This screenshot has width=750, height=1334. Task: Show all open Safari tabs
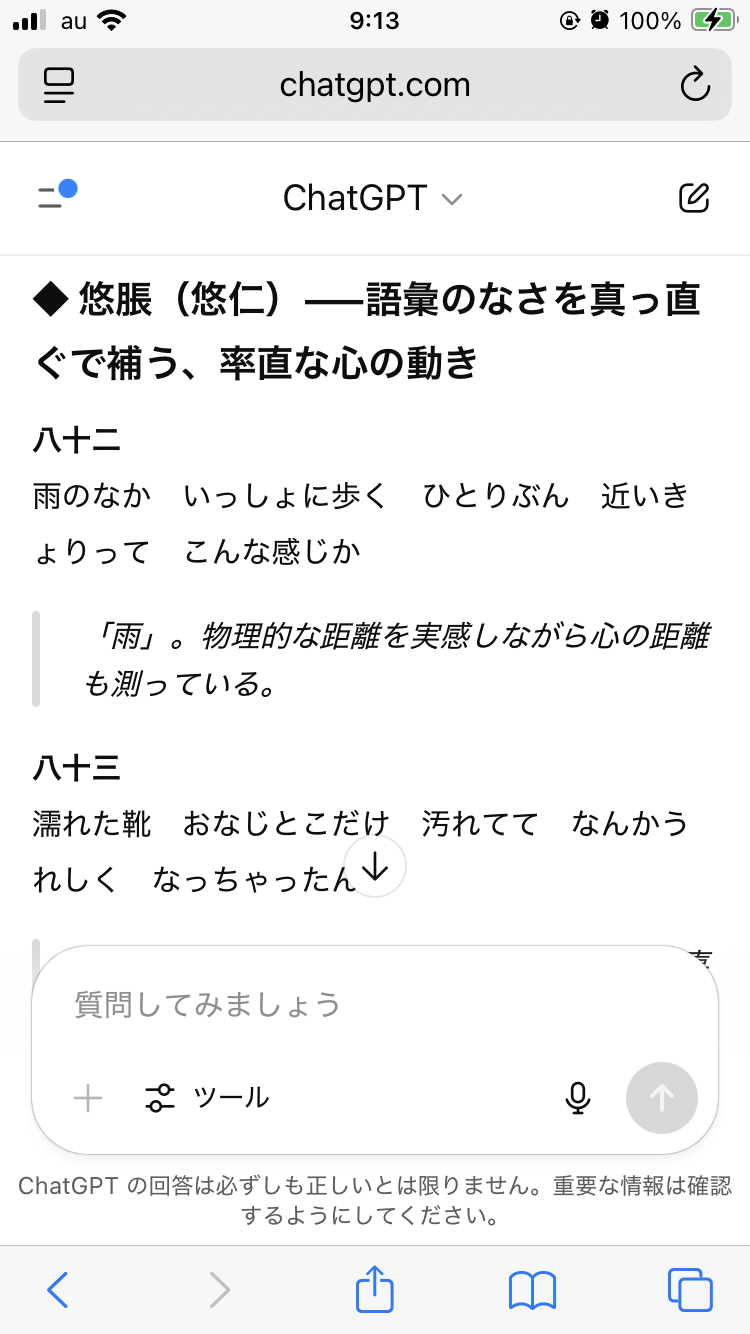pos(690,1290)
